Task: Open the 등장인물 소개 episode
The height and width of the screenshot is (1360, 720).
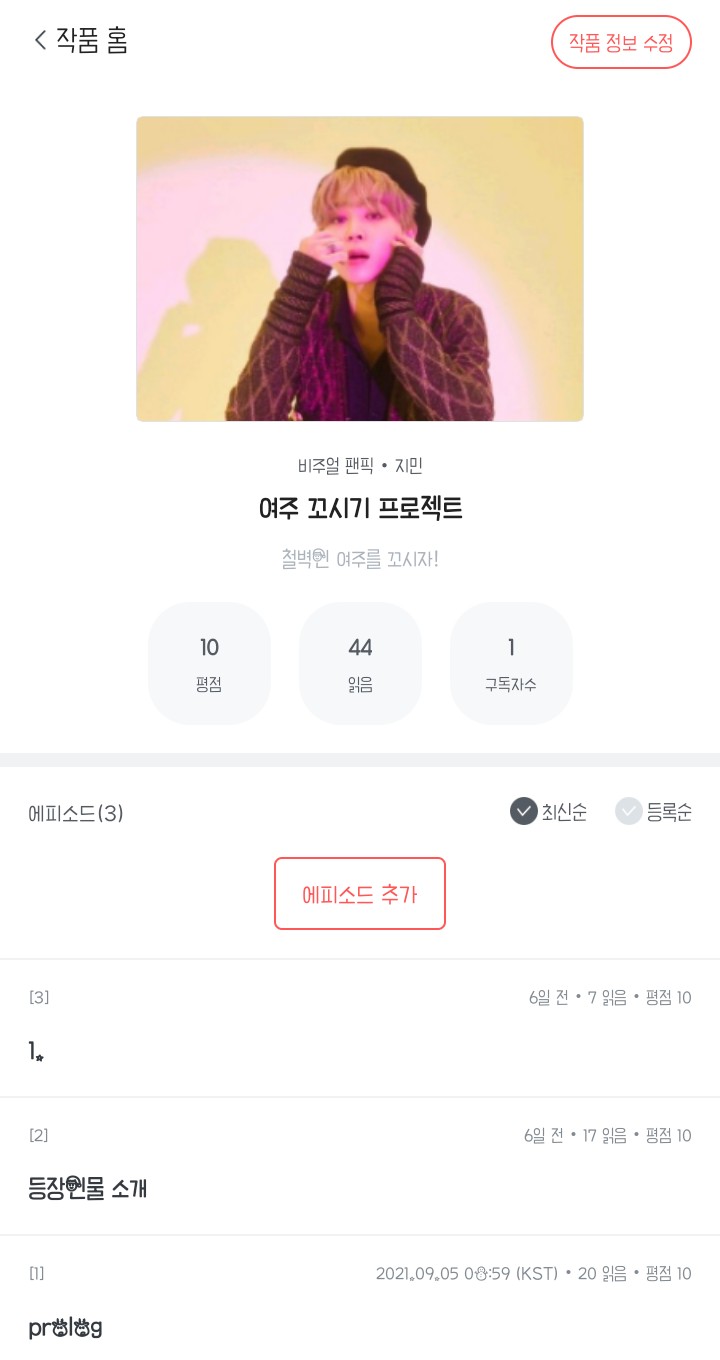Action: pos(360,1166)
